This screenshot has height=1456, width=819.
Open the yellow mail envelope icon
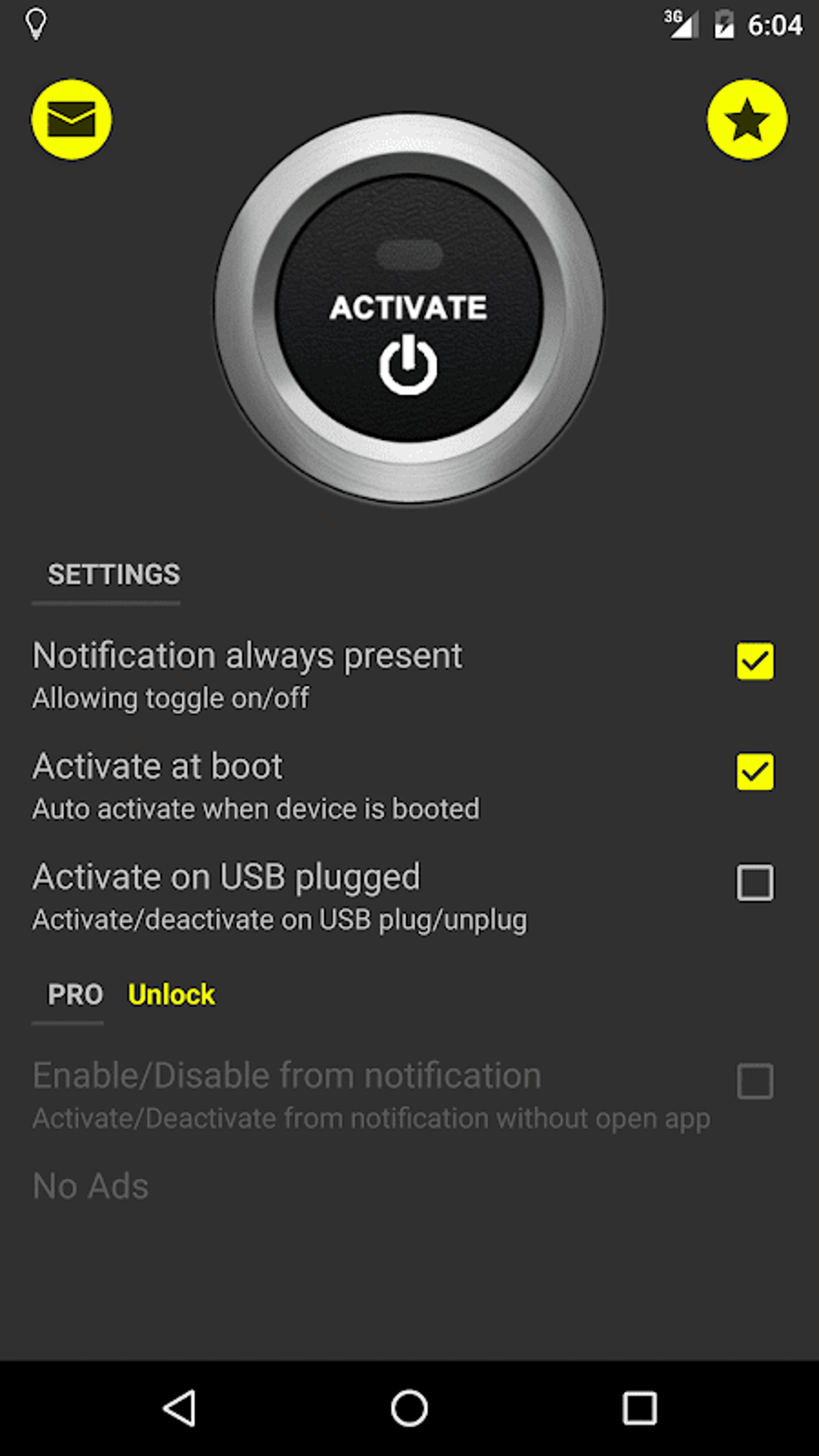coord(71,120)
